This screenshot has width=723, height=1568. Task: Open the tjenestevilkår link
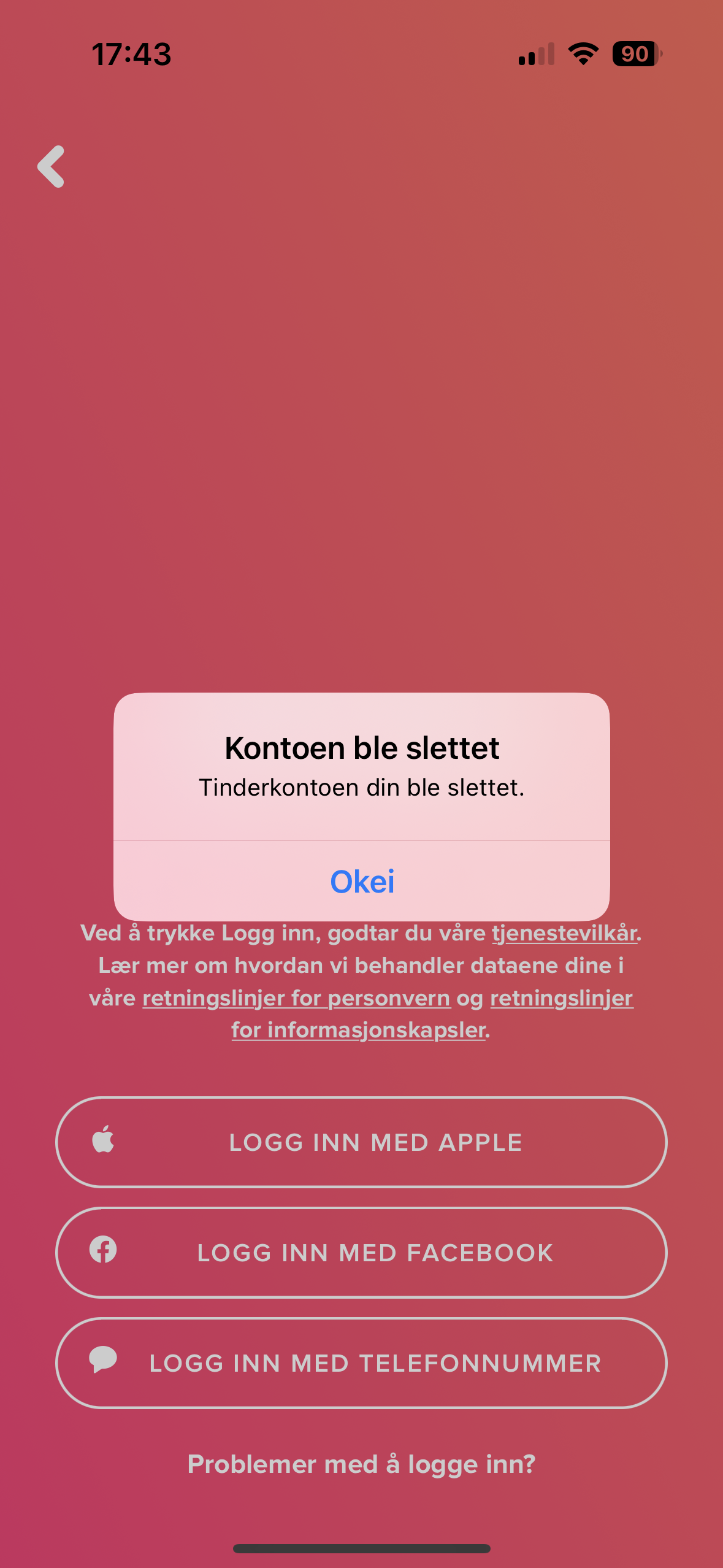(x=565, y=933)
